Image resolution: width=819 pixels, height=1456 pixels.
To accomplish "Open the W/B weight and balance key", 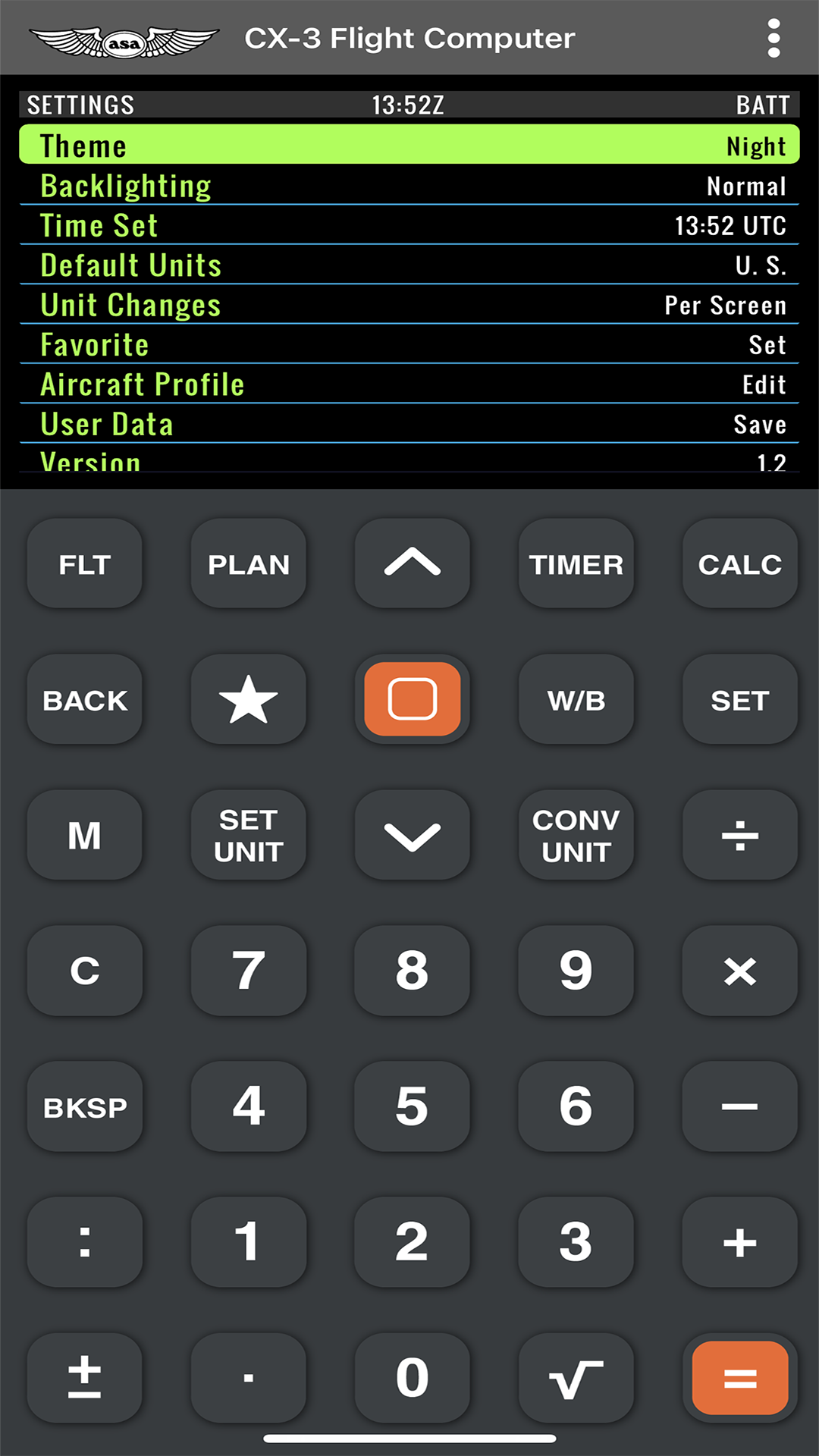I will [576, 700].
